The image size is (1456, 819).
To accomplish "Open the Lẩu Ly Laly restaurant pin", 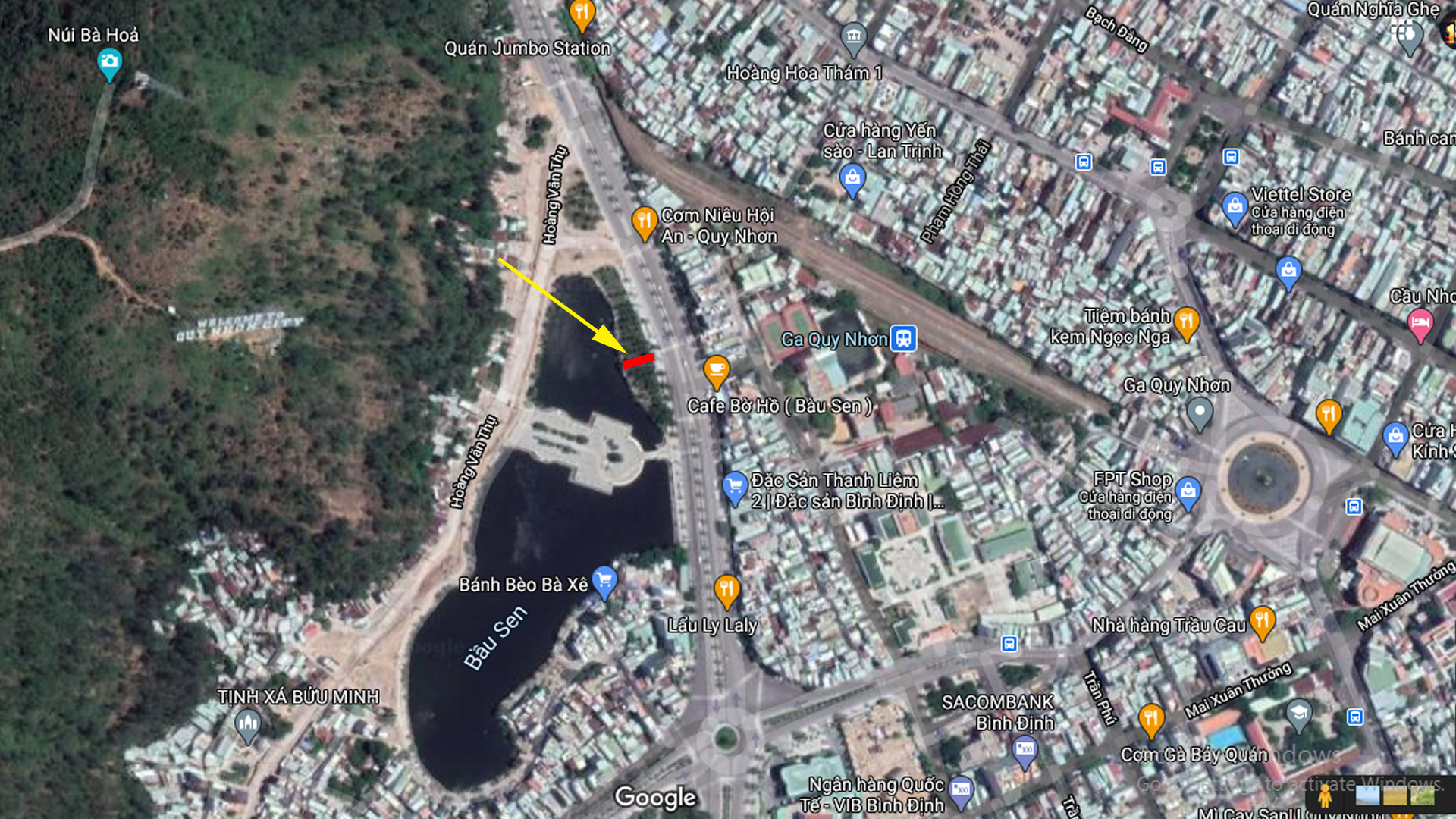I will pos(726,590).
